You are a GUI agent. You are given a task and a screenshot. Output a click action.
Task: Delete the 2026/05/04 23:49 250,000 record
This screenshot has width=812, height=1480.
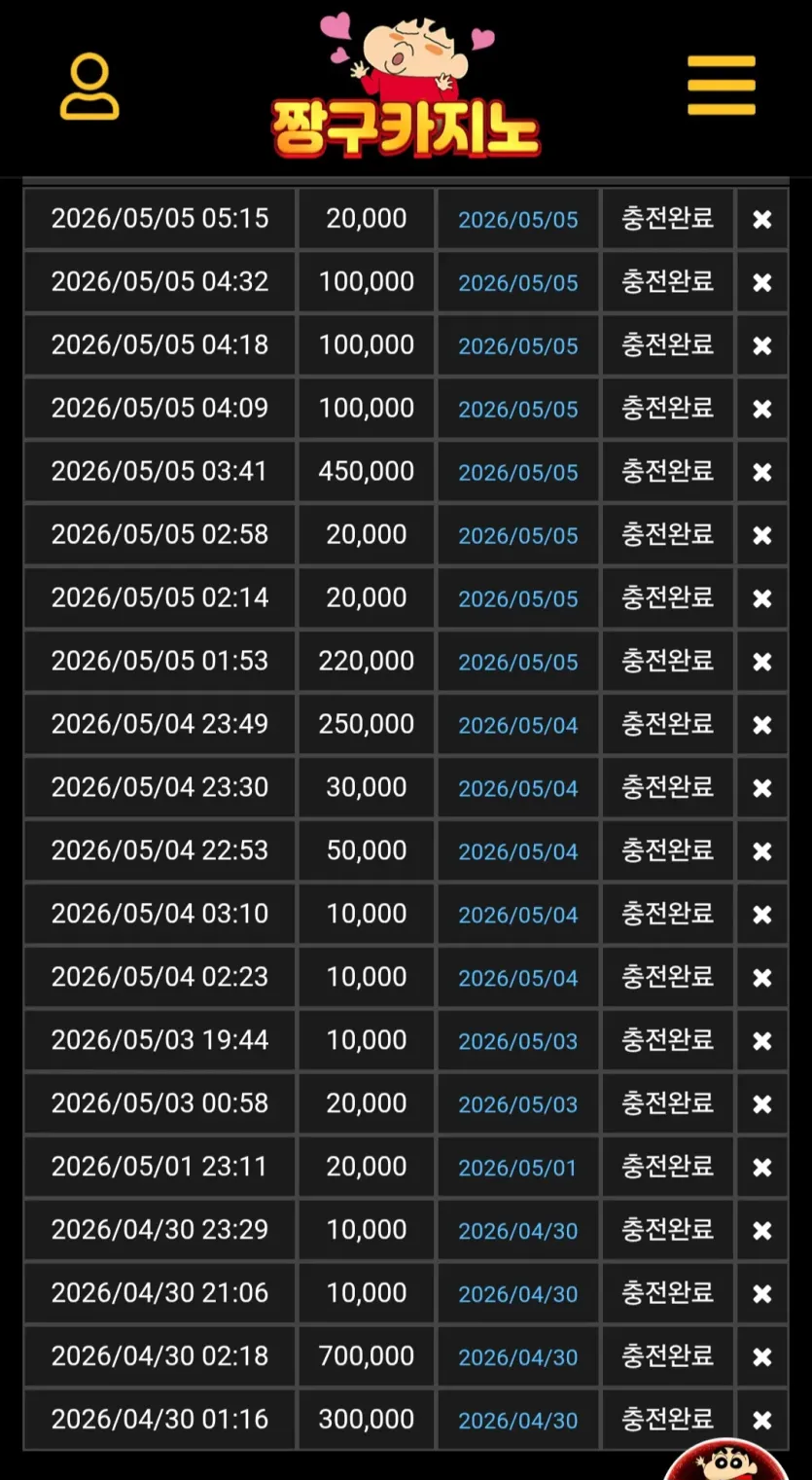[762, 725]
